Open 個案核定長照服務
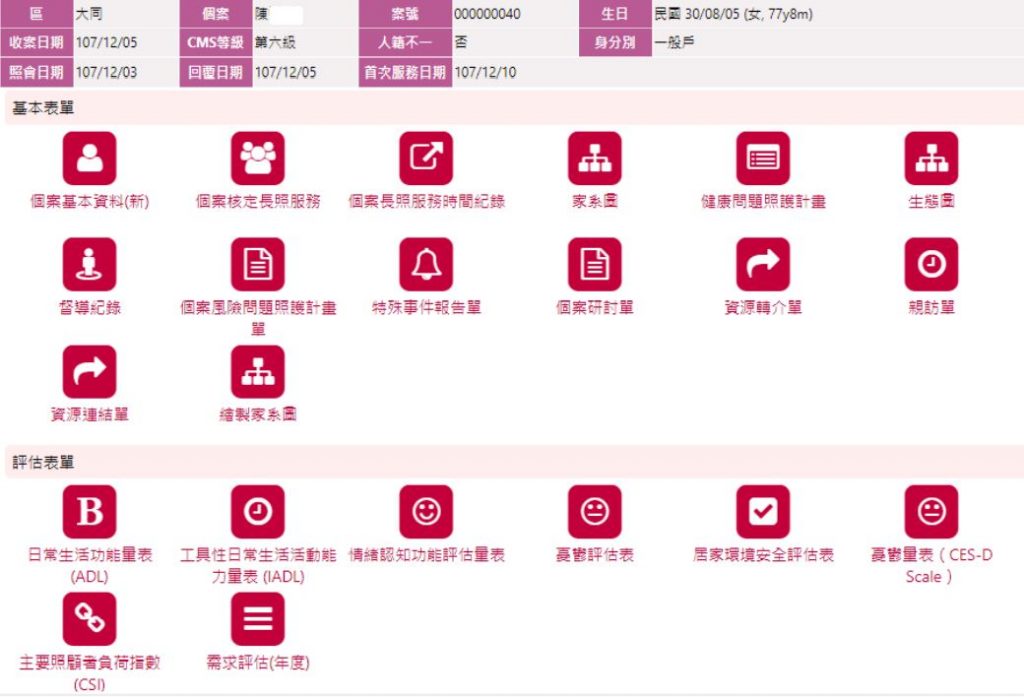1024x697 pixels. point(258,159)
